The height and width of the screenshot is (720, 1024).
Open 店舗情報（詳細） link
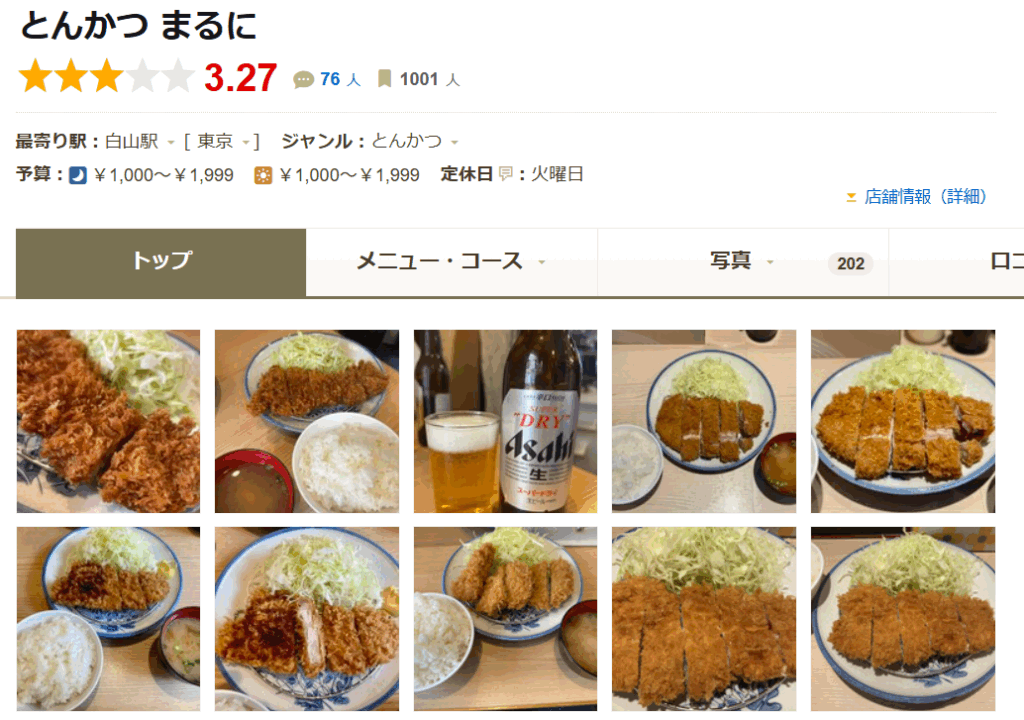pos(925,197)
